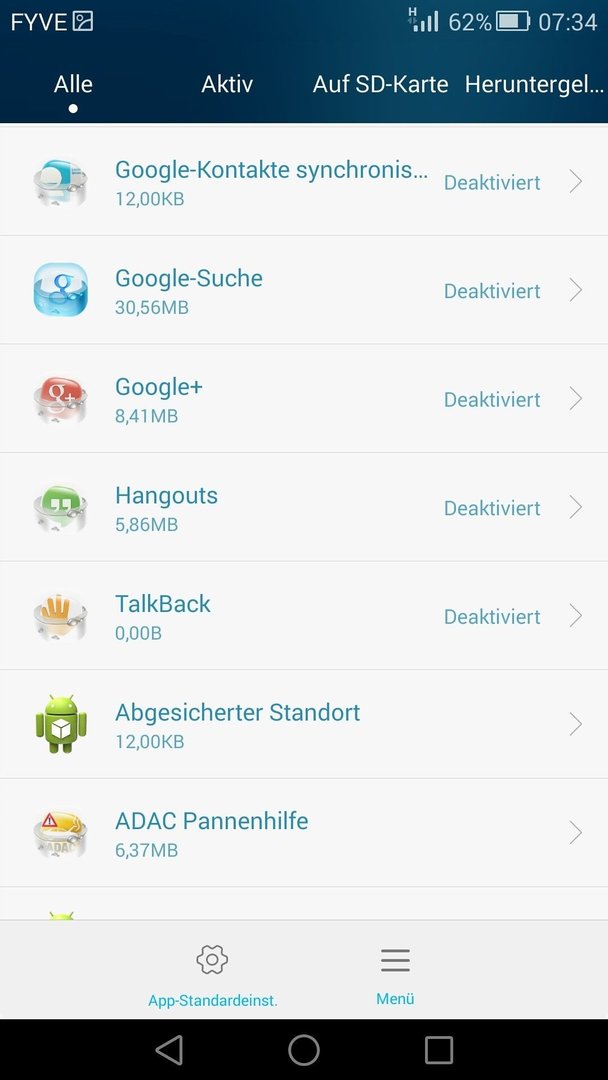Tap the home button in navigation bar
Viewport: 608px width, 1080px height.
coord(304,1050)
